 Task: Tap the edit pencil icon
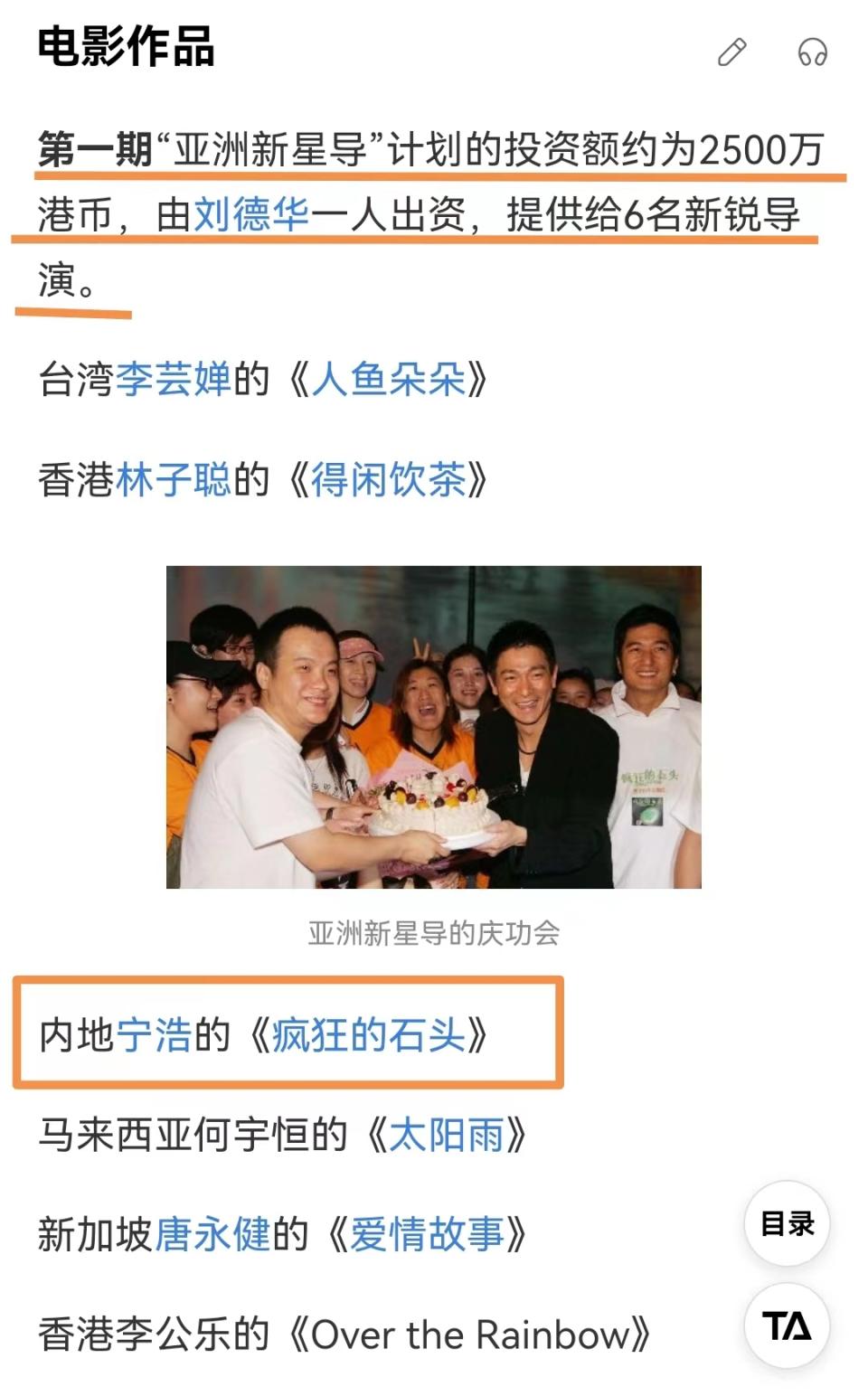[731, 52]
